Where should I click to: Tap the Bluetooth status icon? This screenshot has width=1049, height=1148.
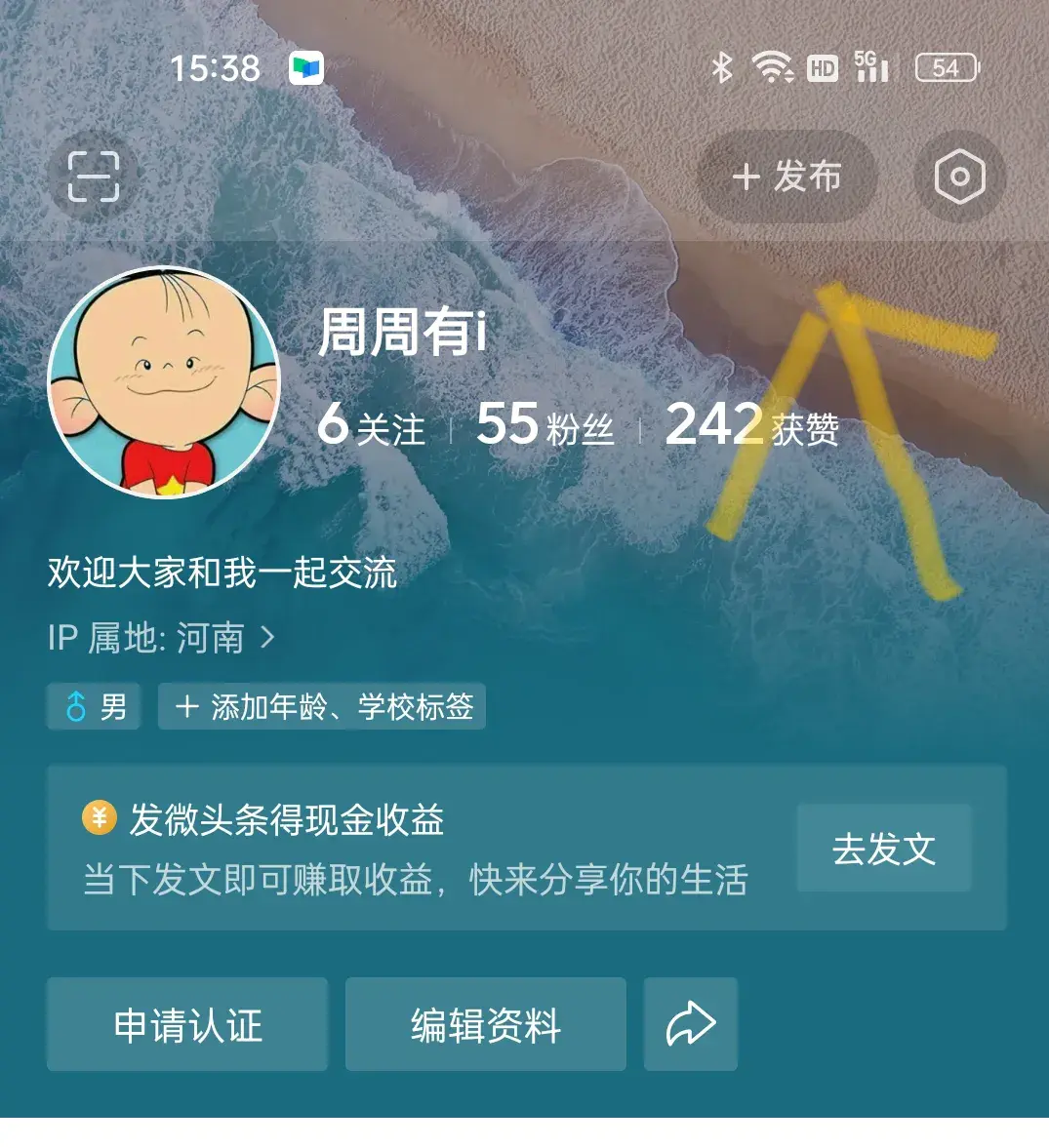(x=723, y=66)
